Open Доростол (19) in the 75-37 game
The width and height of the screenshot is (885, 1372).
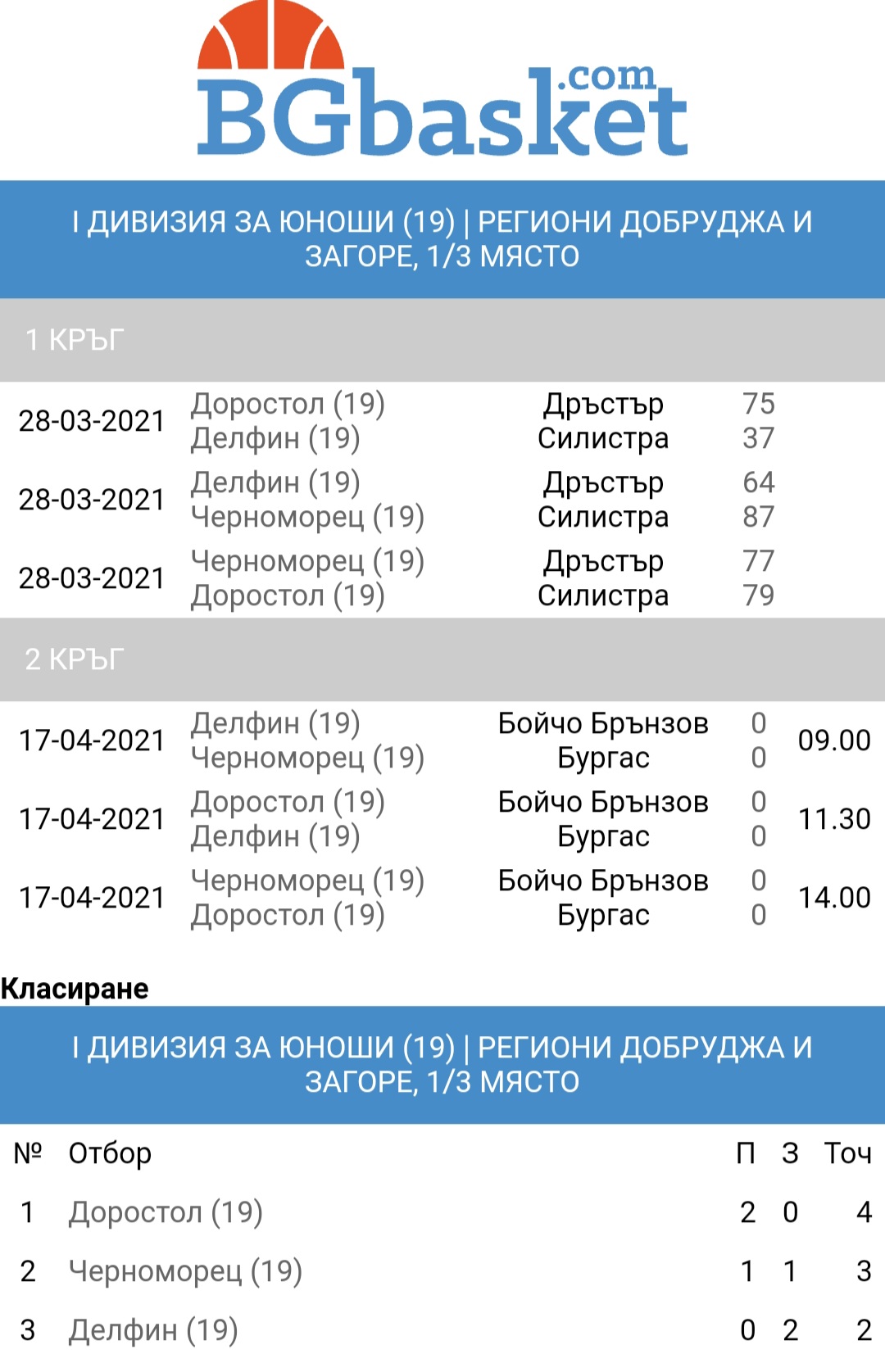point(288,404)
